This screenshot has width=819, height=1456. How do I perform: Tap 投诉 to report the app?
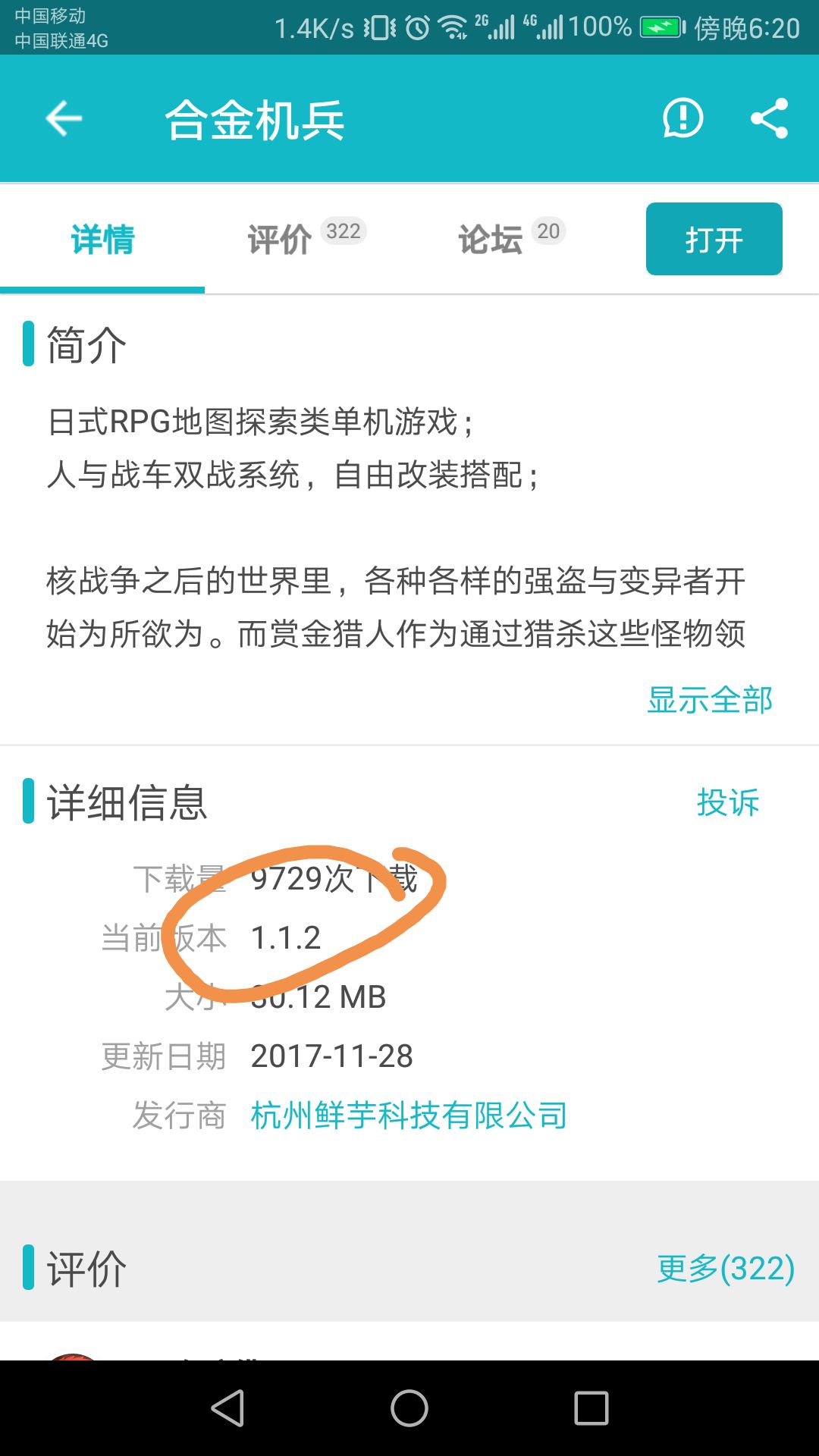point(727,804)
